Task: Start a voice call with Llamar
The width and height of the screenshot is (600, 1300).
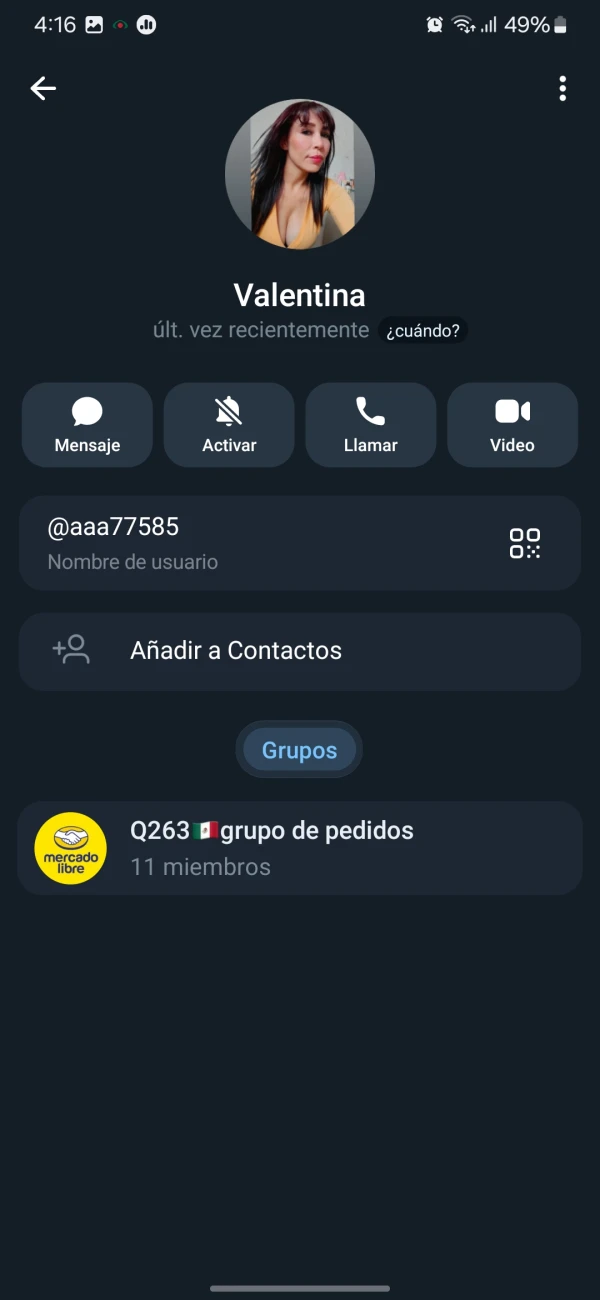Action: (x=371, y=425)
